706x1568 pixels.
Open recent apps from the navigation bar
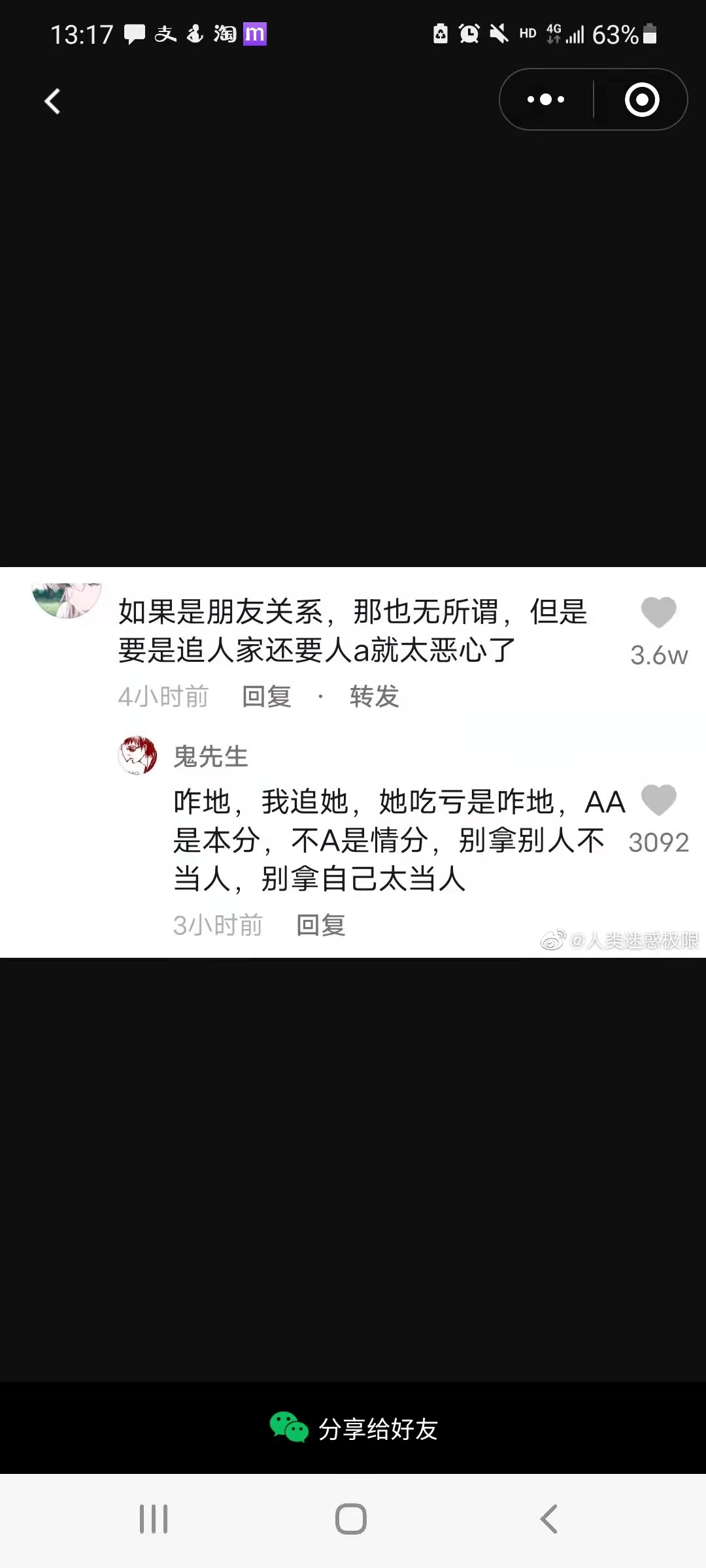pos(154,1519)
